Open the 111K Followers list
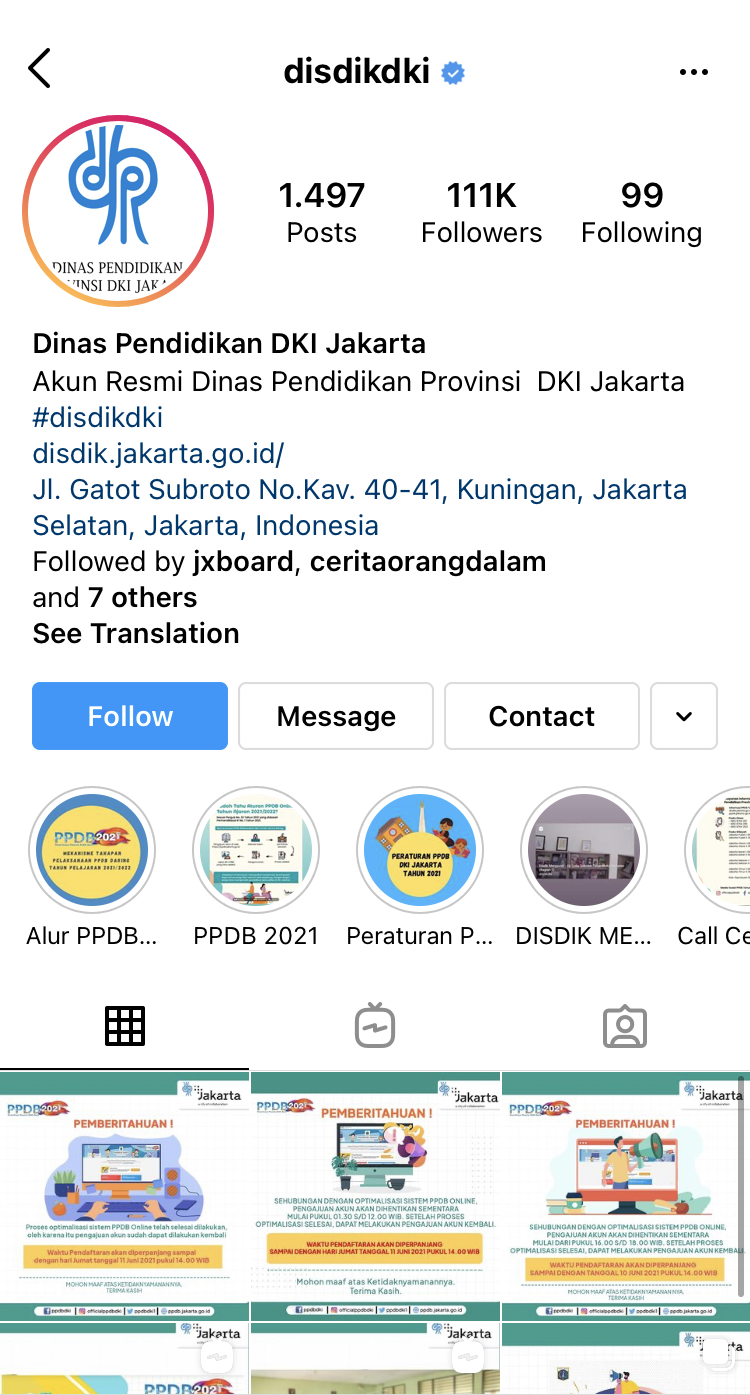Image resolution: width=750 pixels, height=1395 pixels. coord(481,212)
